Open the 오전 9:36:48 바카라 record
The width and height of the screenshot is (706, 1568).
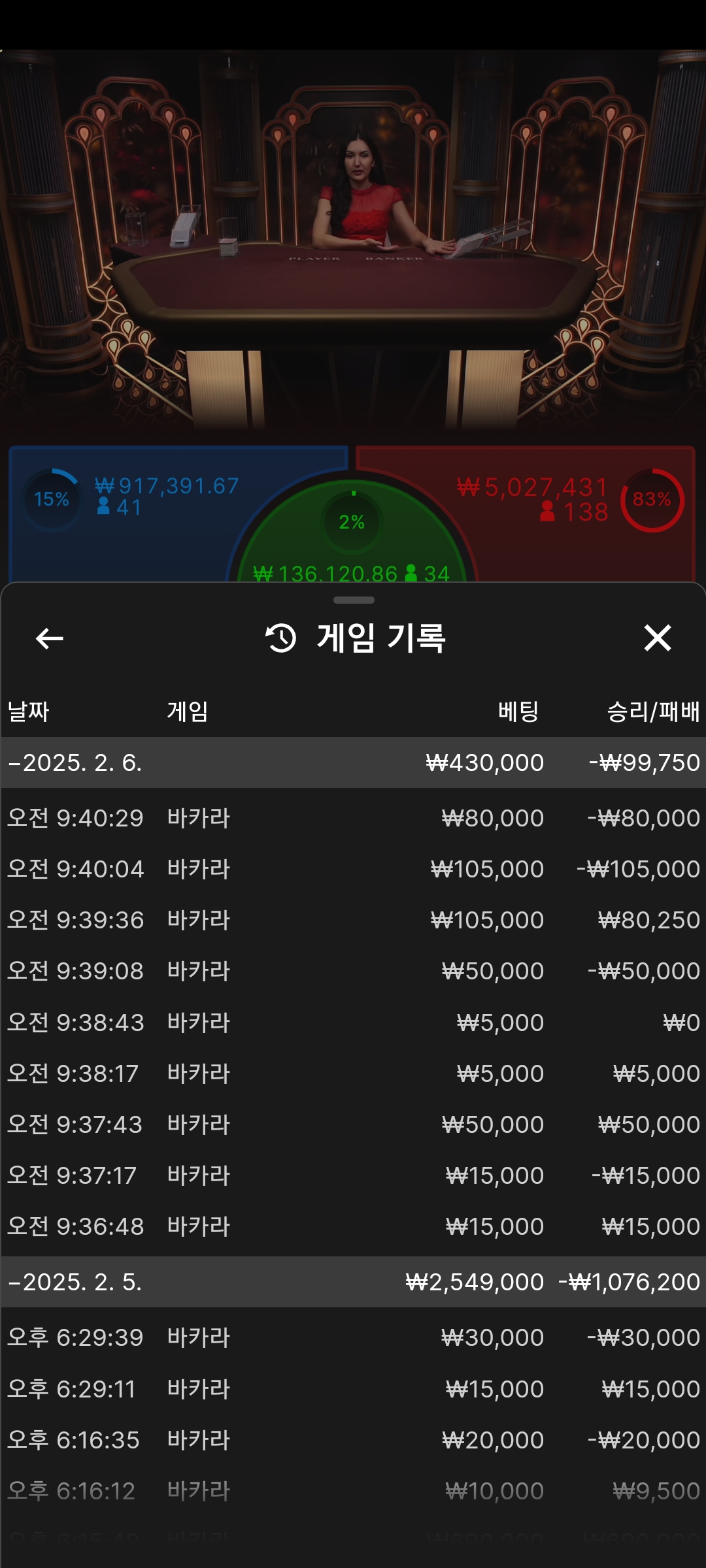[353, 1226]
